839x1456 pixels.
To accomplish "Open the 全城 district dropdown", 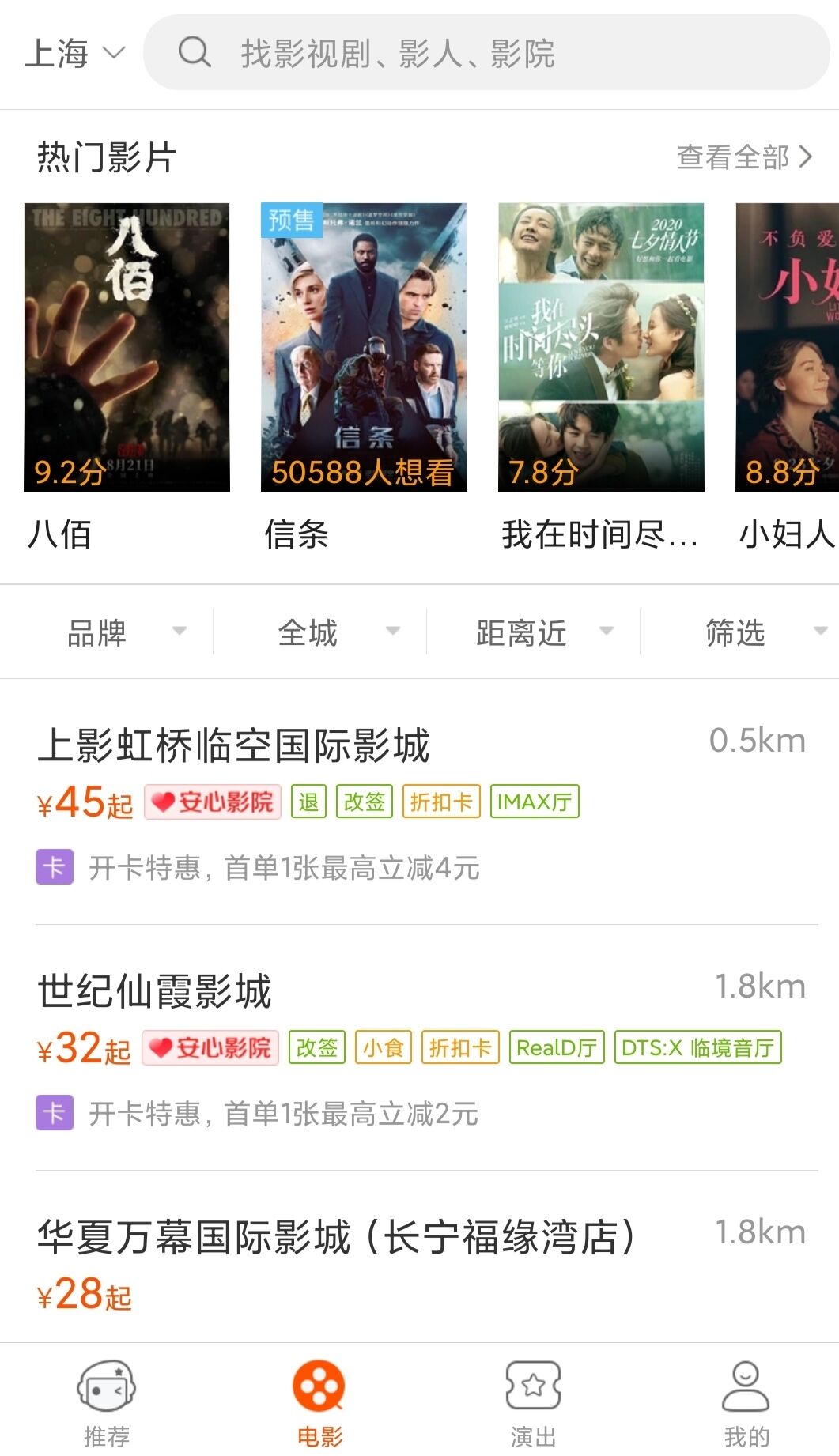I will (x=333, y=631).
